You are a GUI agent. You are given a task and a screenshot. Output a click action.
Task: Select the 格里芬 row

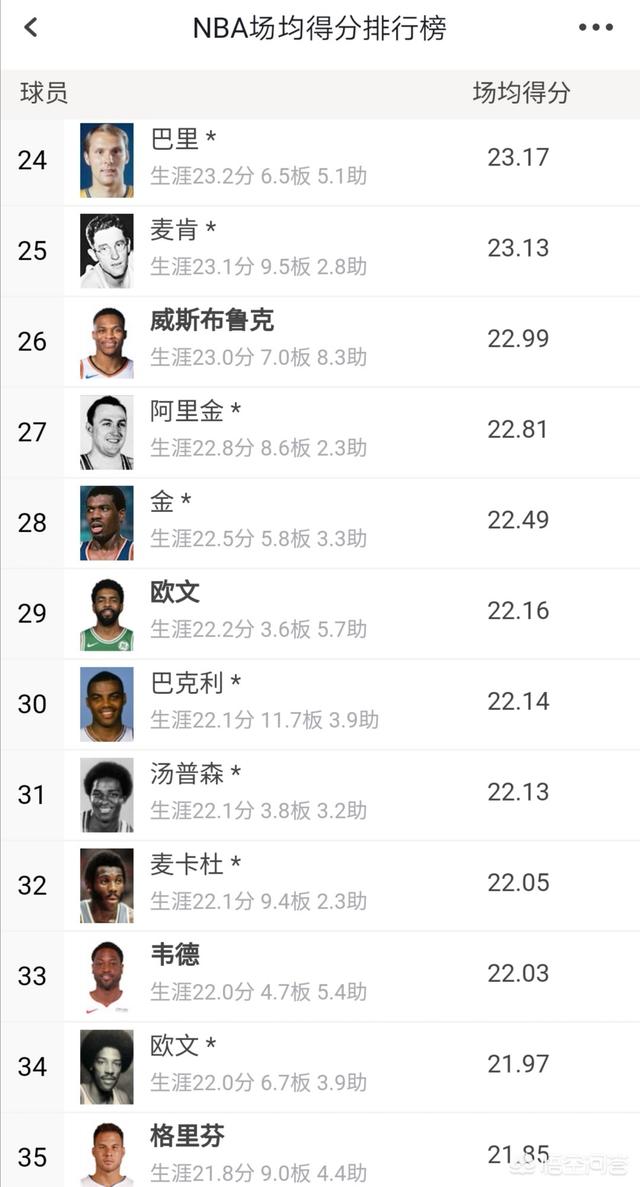coord(320,1151)
